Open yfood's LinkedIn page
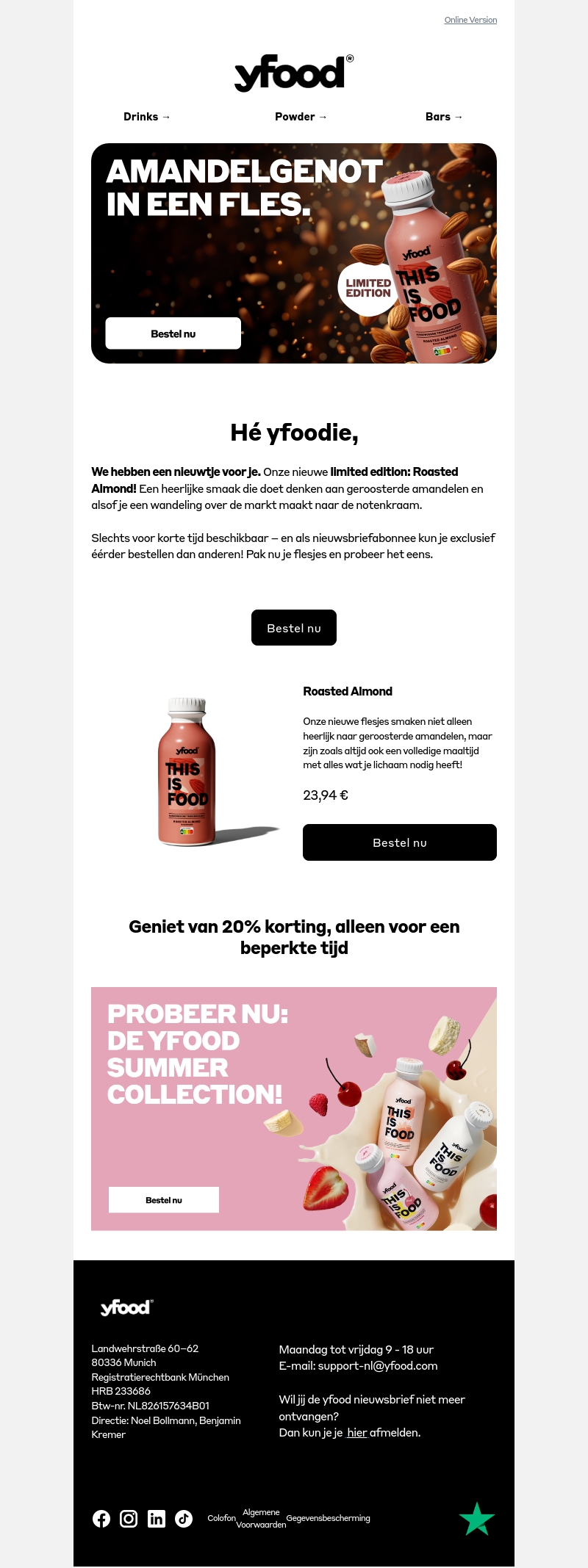 click(157, 1519)
